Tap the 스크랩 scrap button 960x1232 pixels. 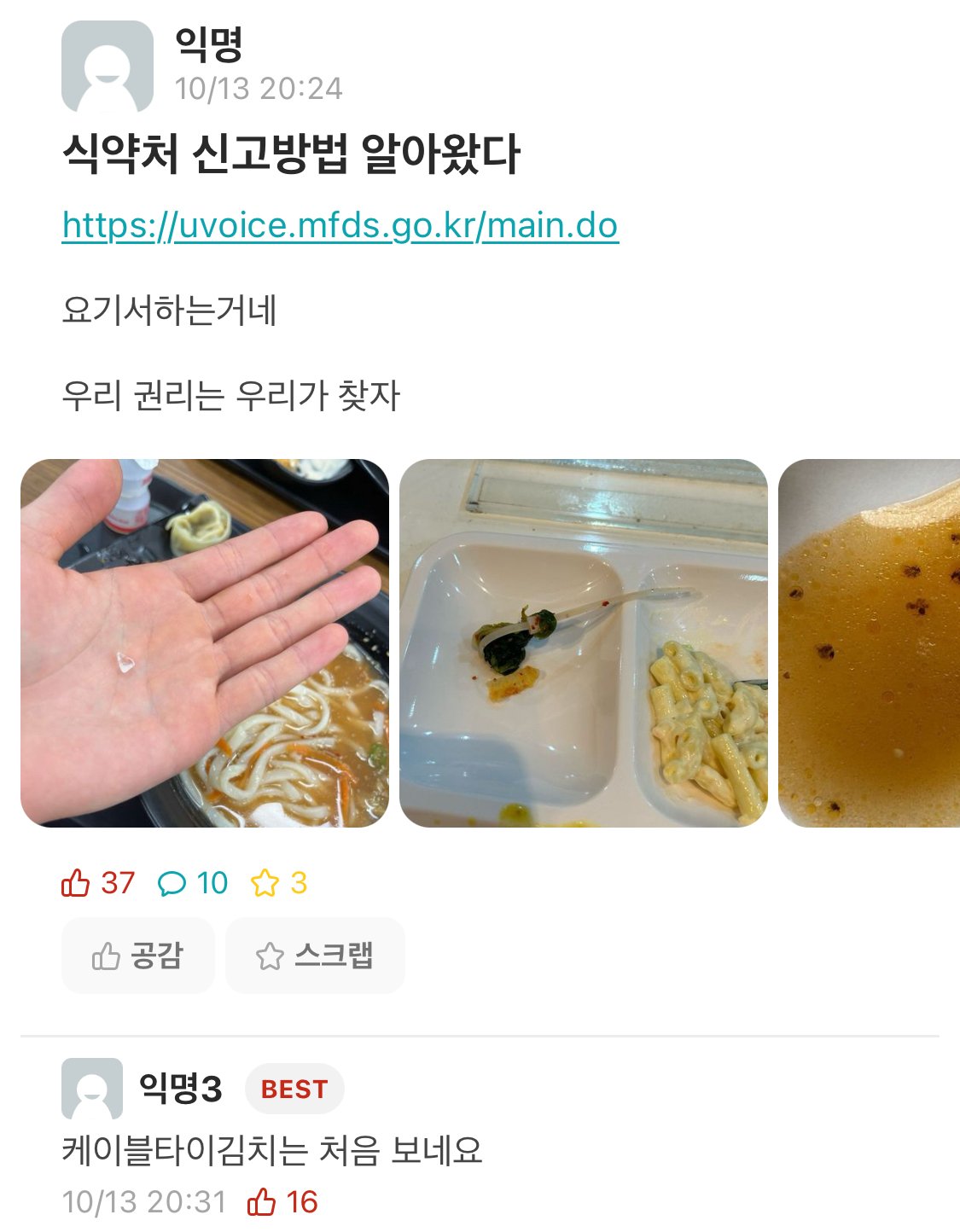[x=314, y=956]
